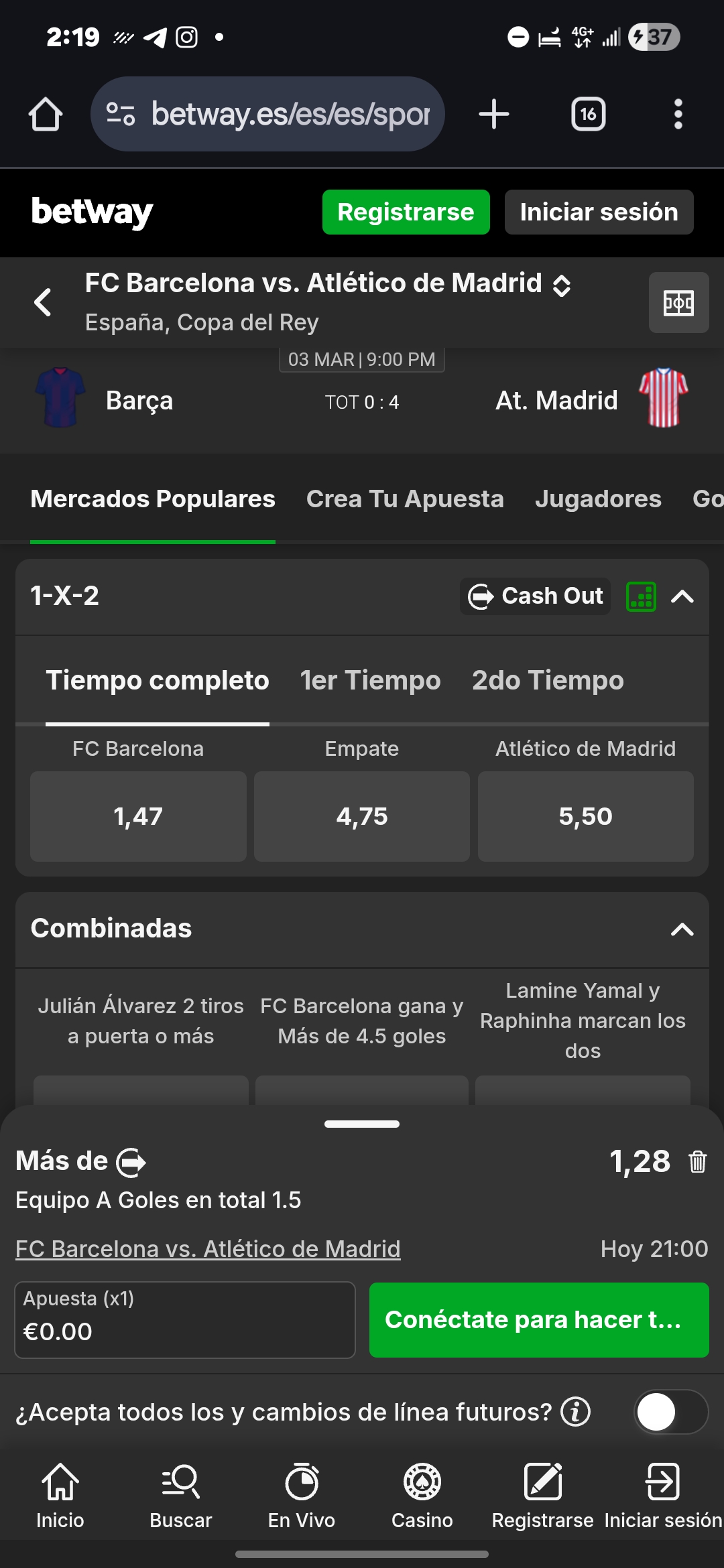Open the FC Barcelona vs. Atlético link
724x1568 pixels.
coord(208,1249)
